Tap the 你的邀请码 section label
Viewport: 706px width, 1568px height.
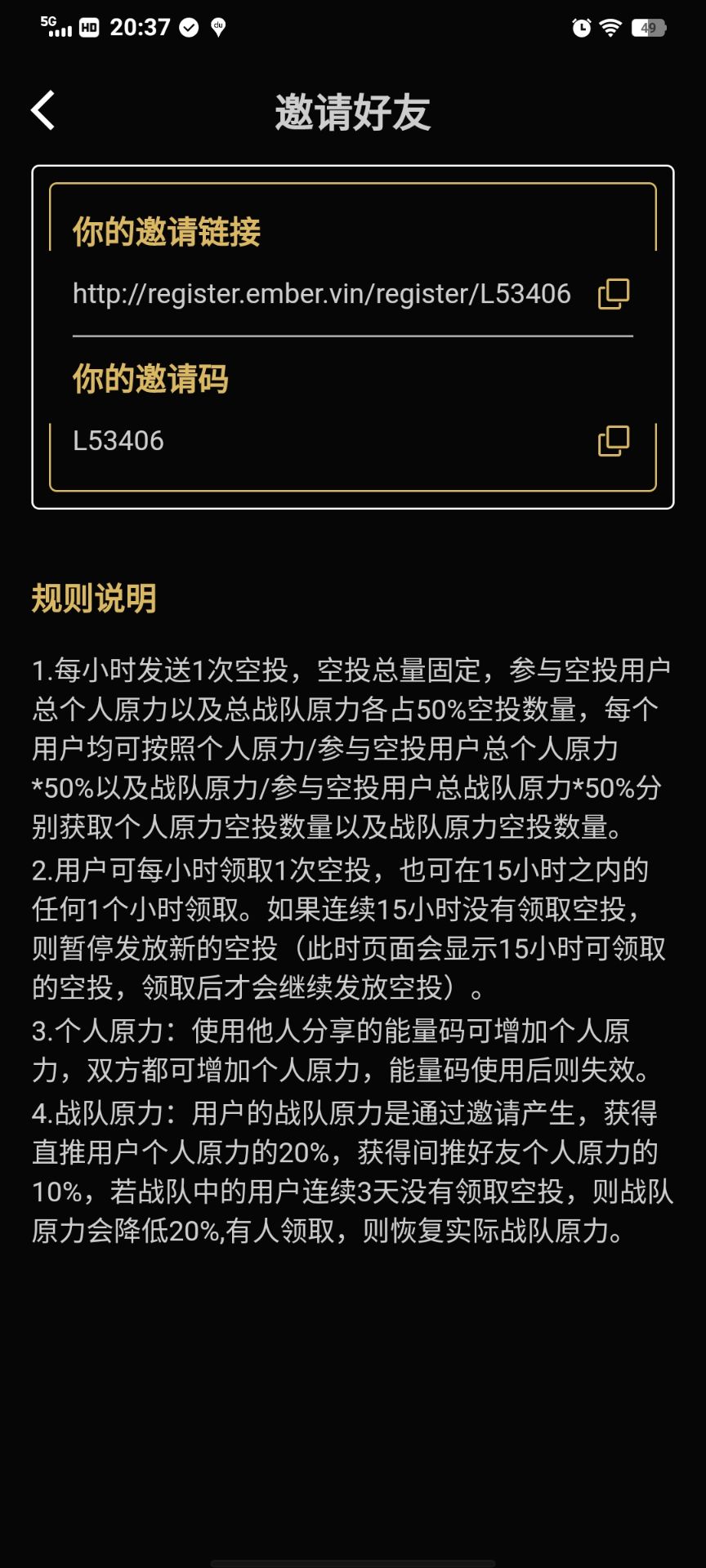pyautogui.click(x=150, y=378)
